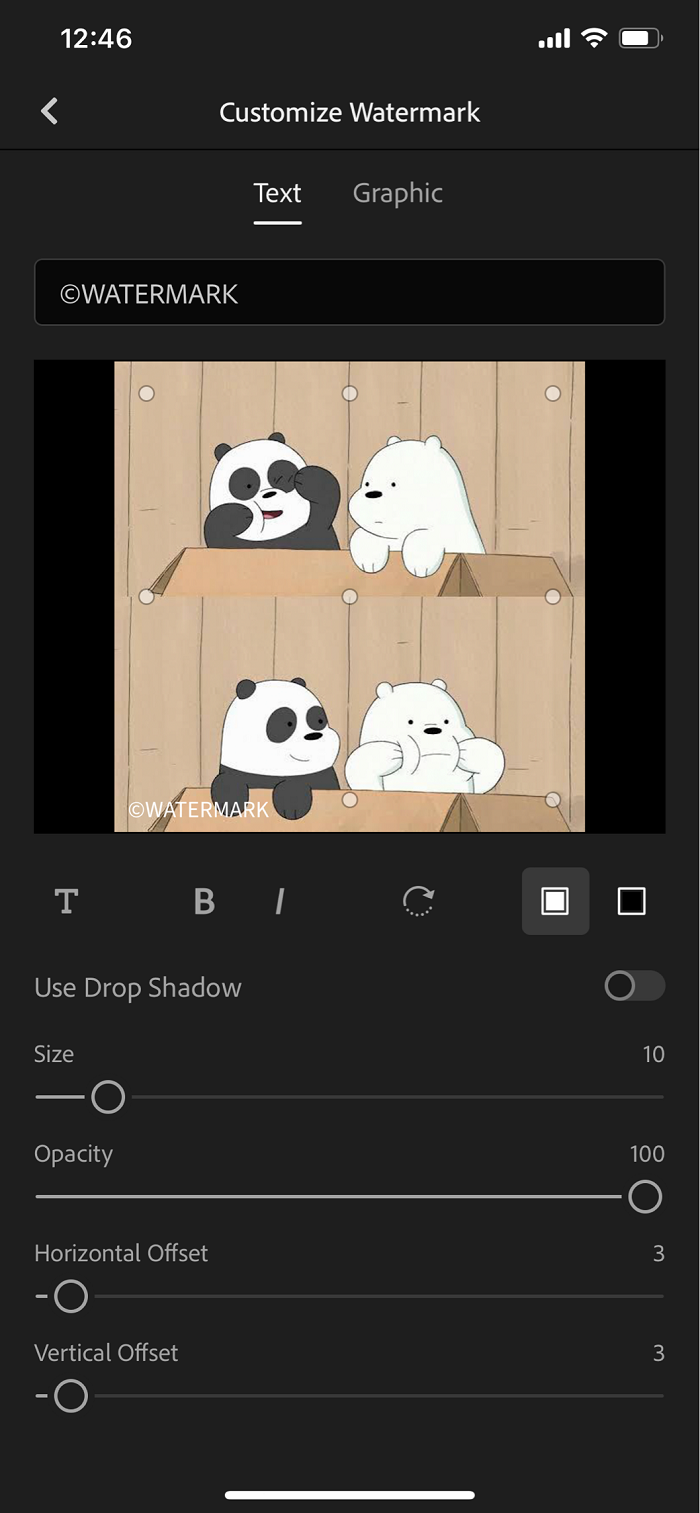Tap the Vertical Offset slider handle
Viewport: 700px width, 1513px height.
coord(71,1395)
